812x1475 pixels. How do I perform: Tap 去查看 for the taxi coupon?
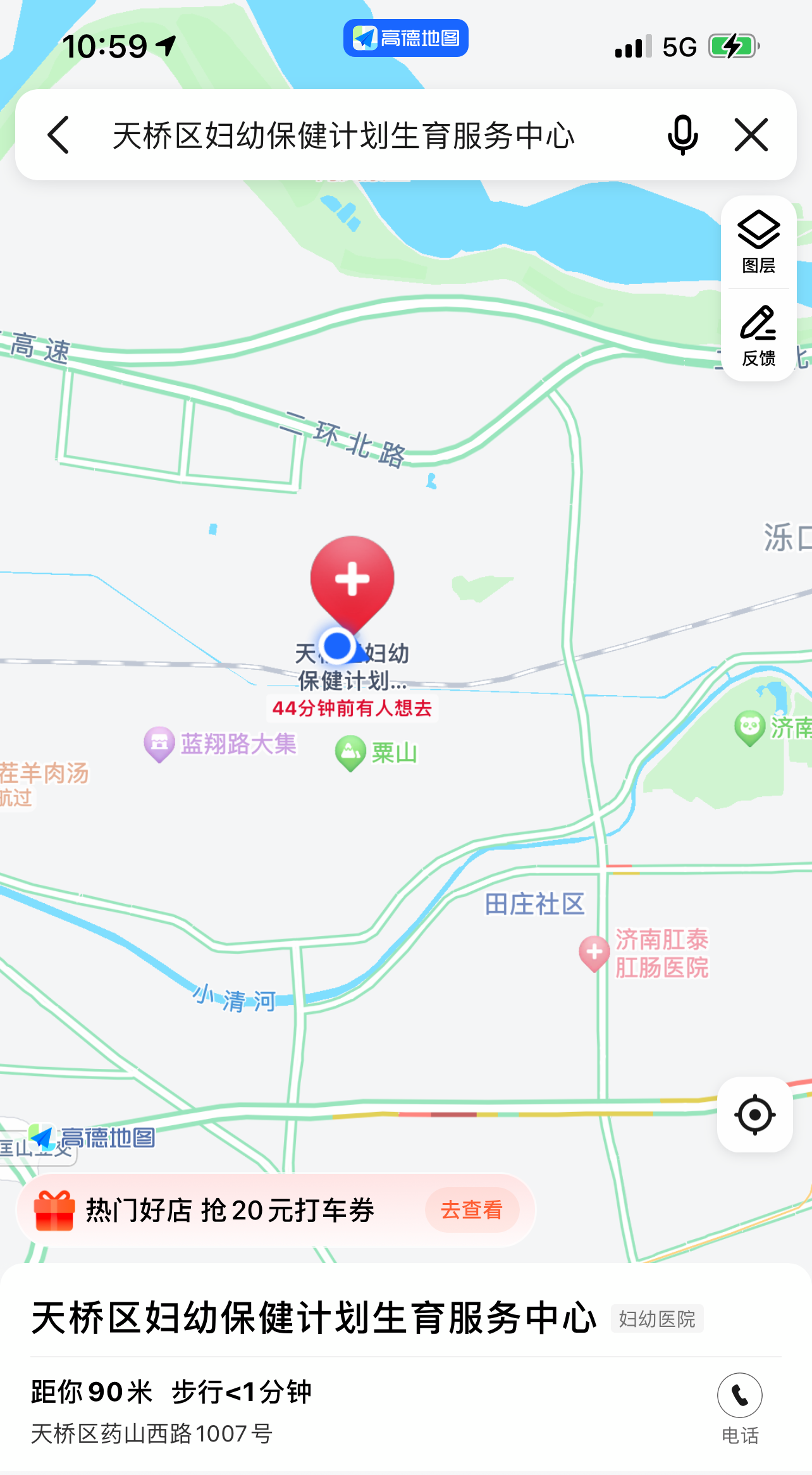click(472, 1209)
